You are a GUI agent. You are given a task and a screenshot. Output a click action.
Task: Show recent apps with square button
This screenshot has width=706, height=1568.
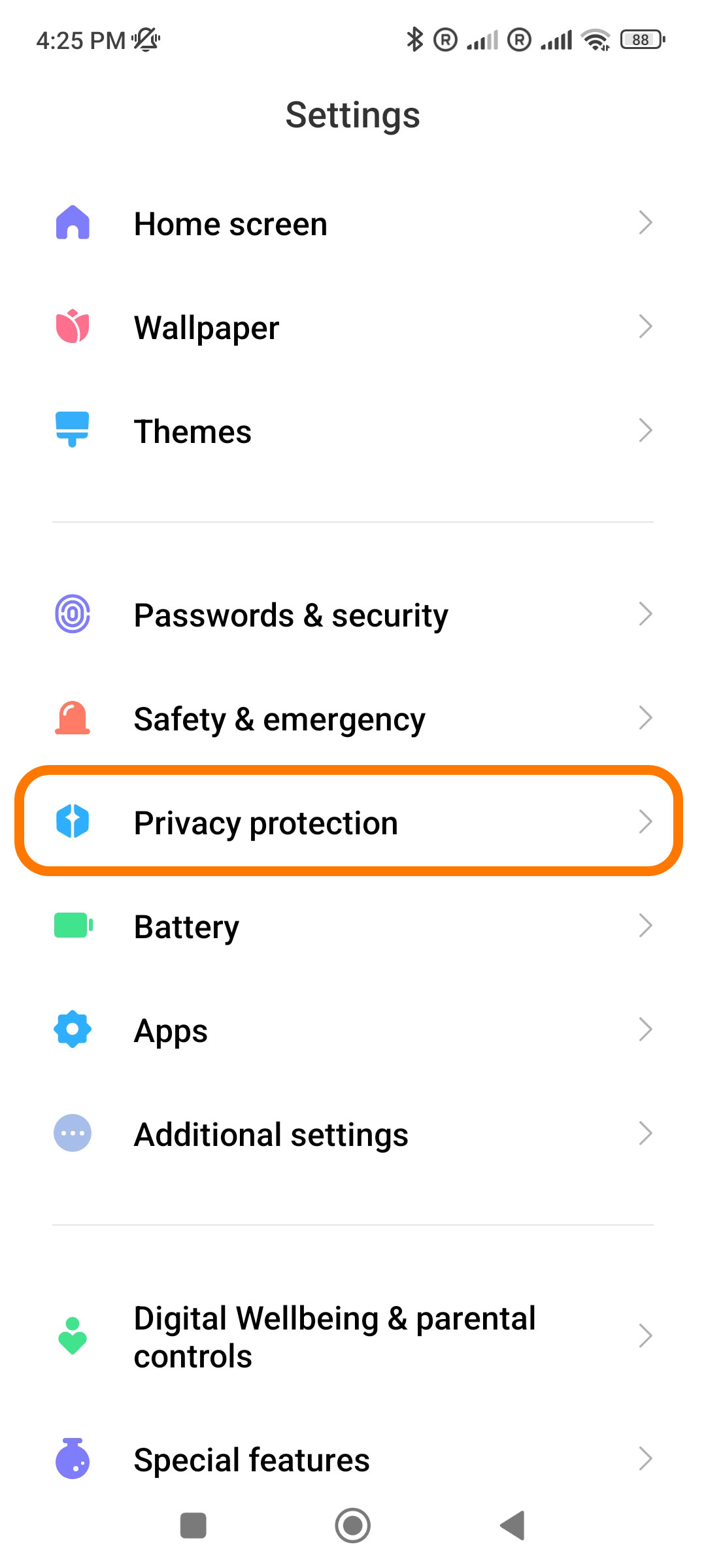pos(193,1526)
